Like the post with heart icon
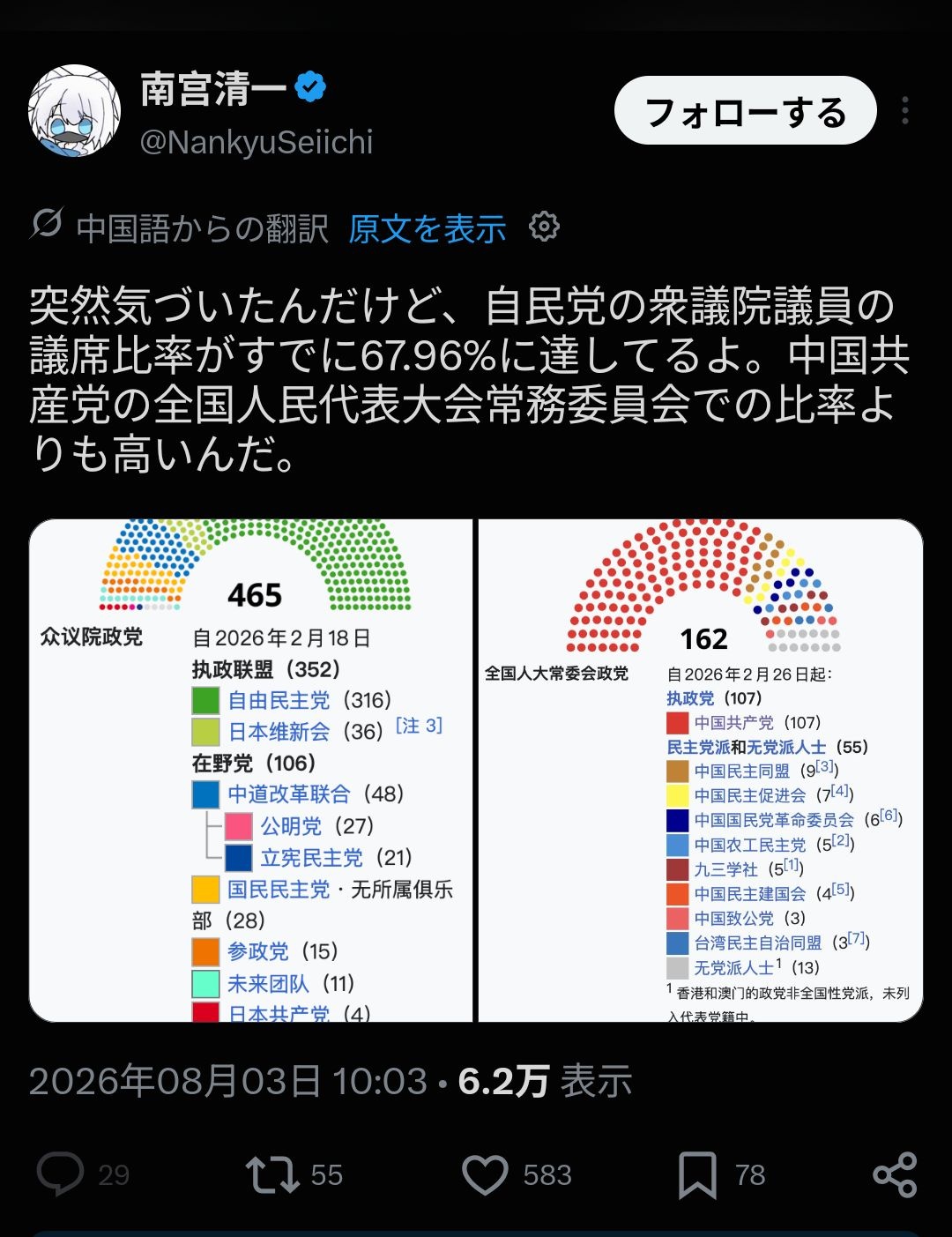The image size is (952, 1237). click(485, 1174)
